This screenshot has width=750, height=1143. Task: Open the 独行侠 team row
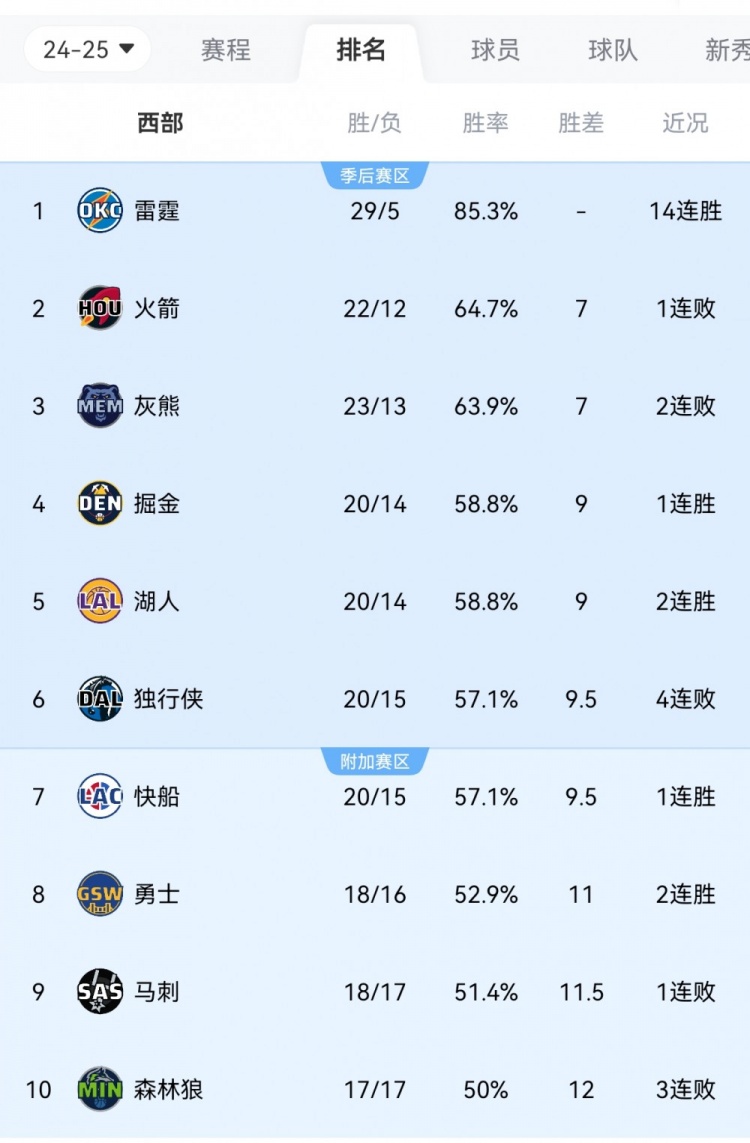[168, 699]
